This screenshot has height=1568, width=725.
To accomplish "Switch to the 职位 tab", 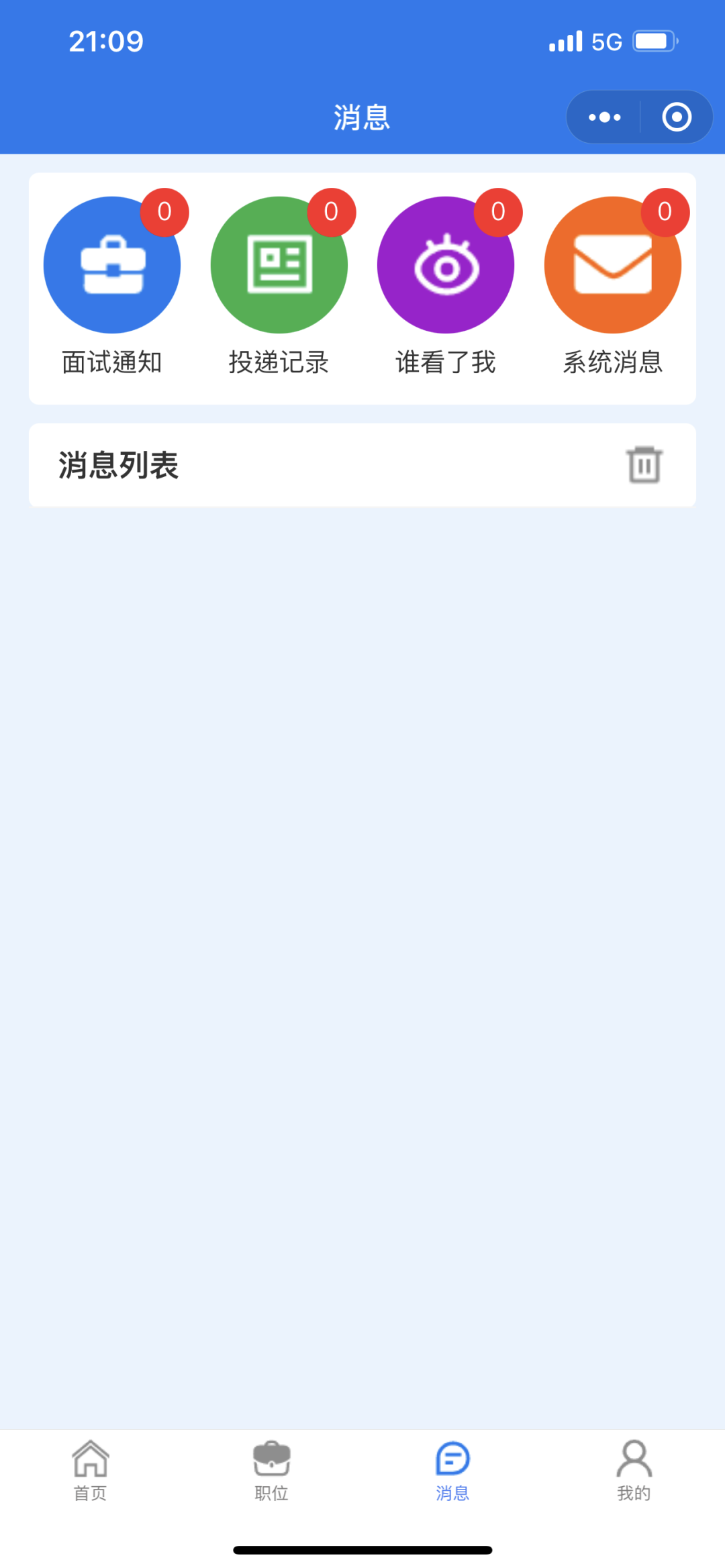I will pyautogui.click(x=272, y=1471).
